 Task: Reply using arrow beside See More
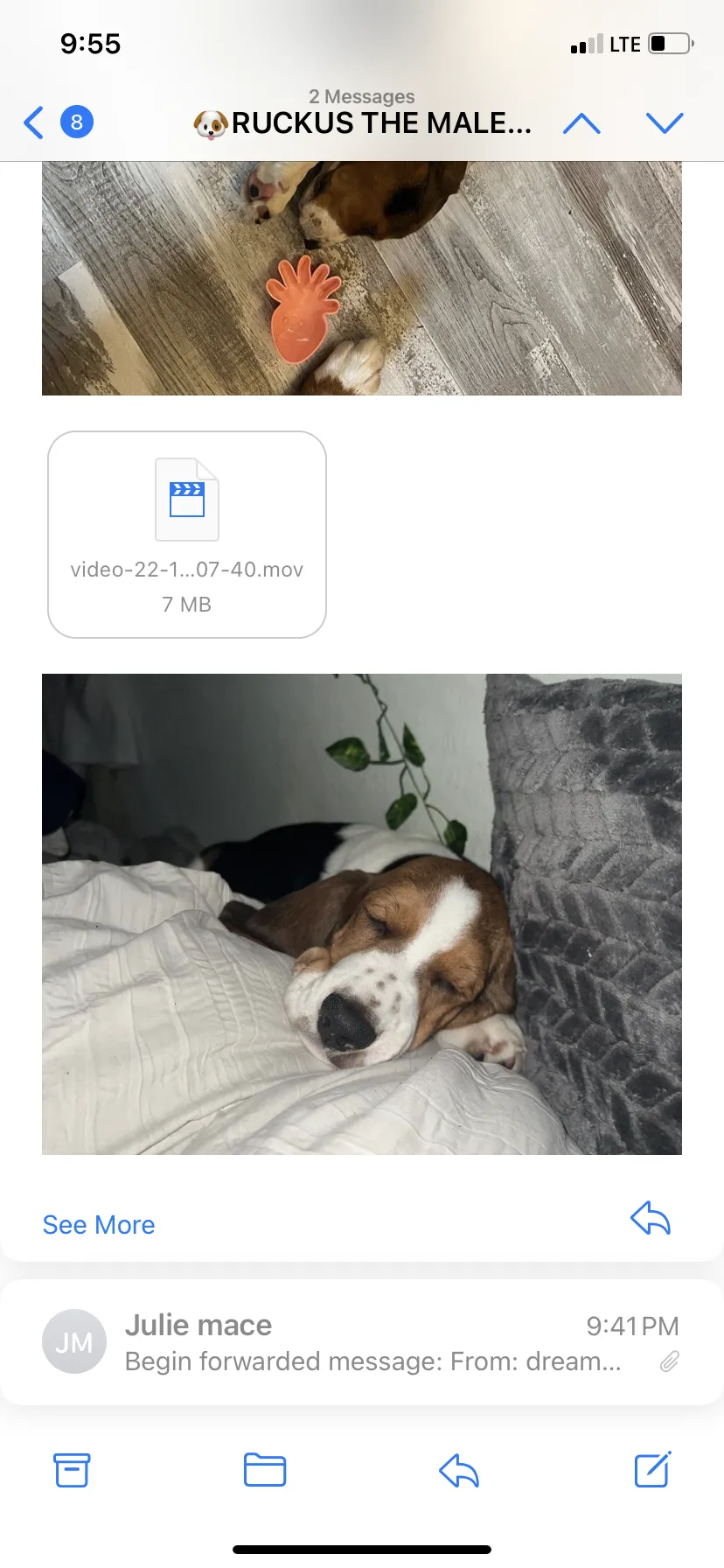tap(651, 1217)
